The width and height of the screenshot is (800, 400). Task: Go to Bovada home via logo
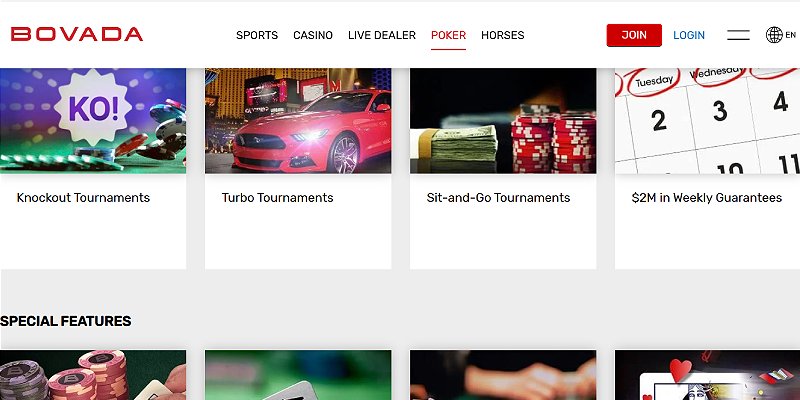tap(77, 34)
